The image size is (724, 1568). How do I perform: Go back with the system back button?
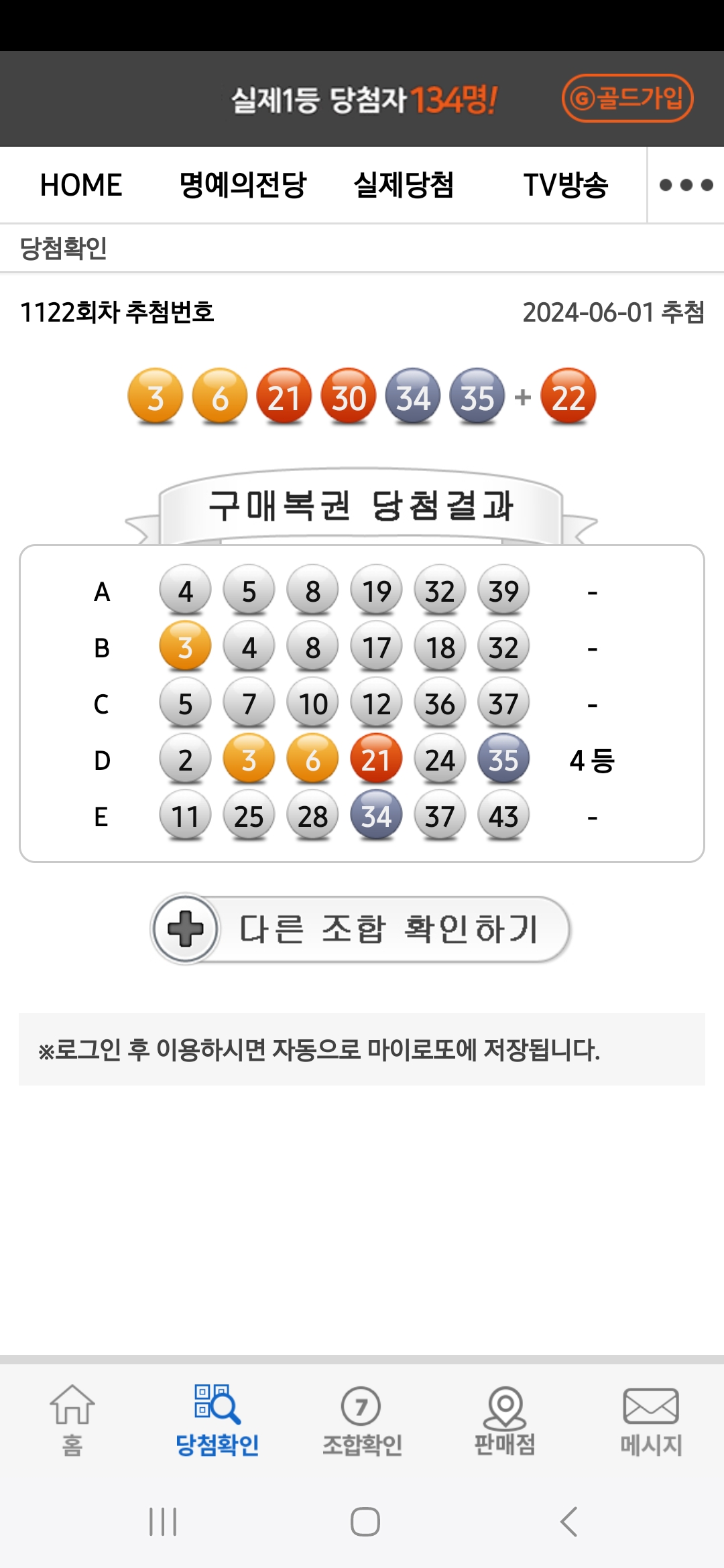(568, 1522)
